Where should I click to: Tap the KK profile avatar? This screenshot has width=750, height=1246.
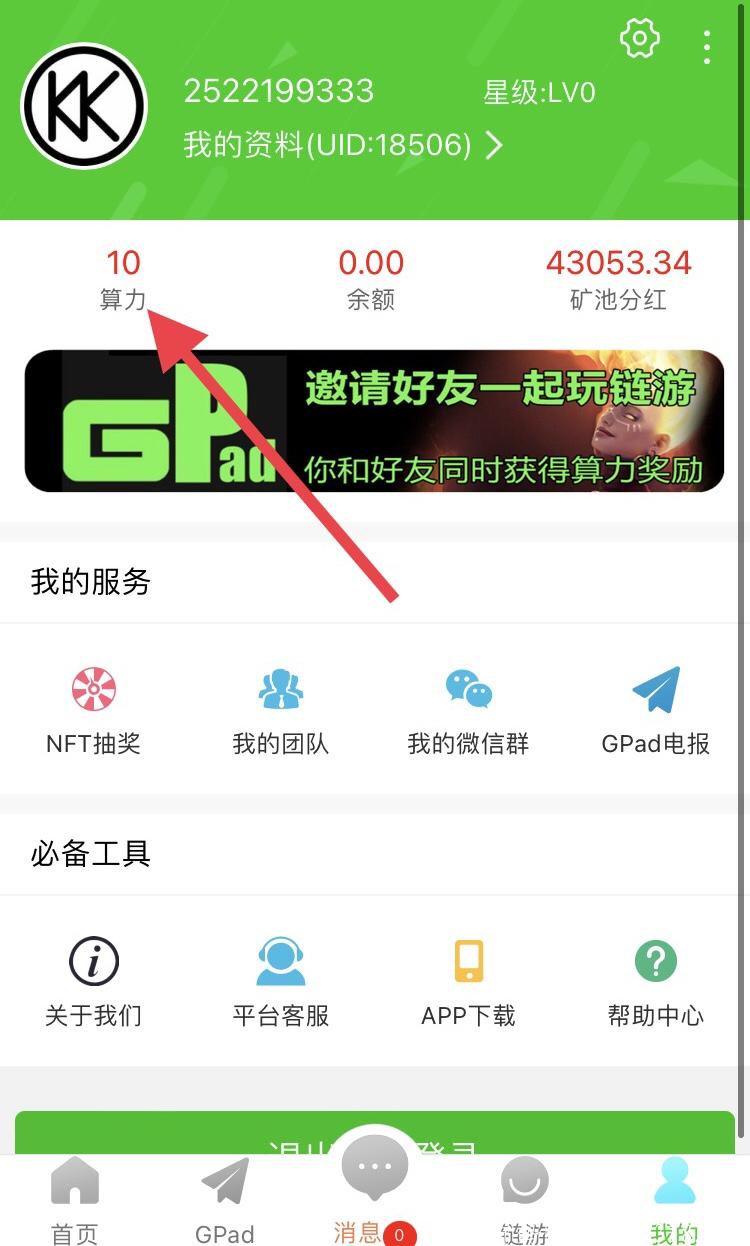pos(84,106)
